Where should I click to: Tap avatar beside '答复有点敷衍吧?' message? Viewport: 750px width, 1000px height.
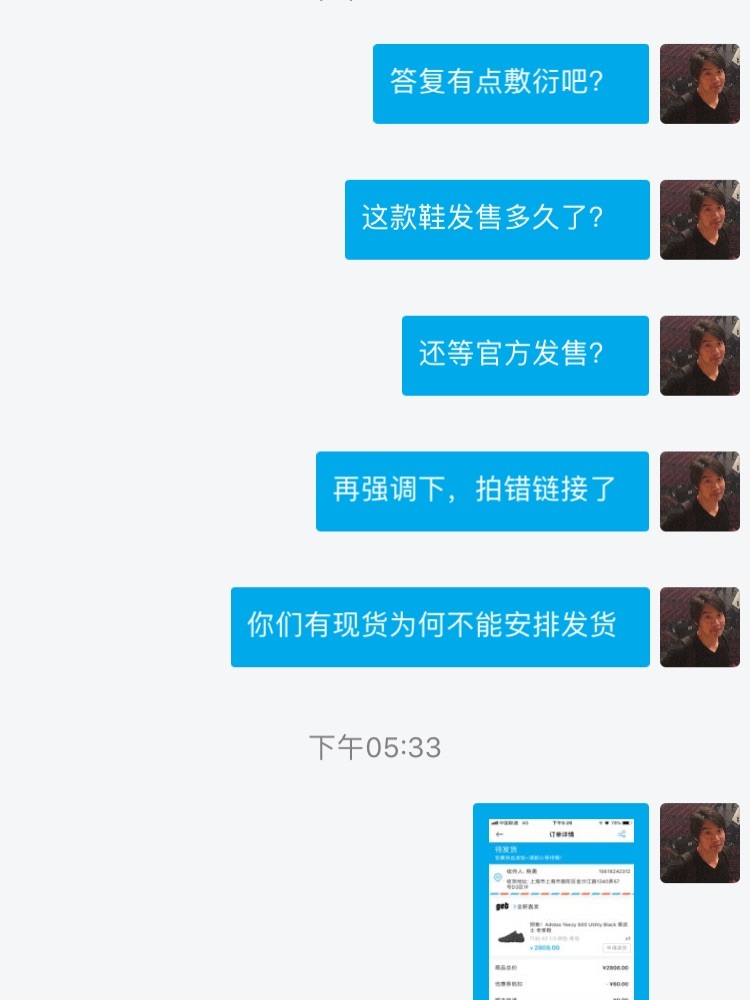point(699,84)
